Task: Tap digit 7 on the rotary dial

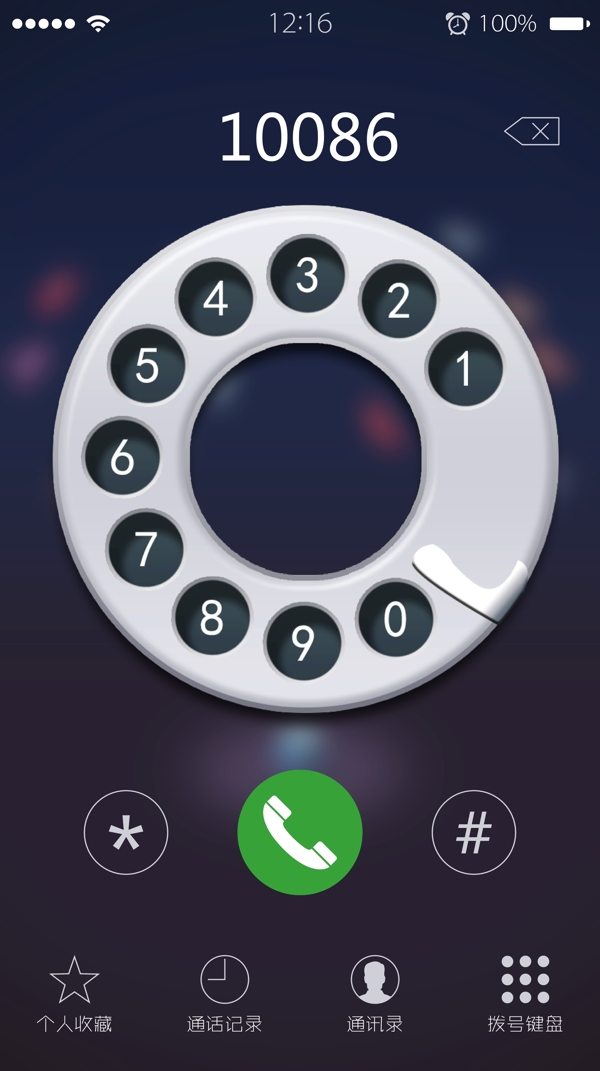Action: coord(146,548)
